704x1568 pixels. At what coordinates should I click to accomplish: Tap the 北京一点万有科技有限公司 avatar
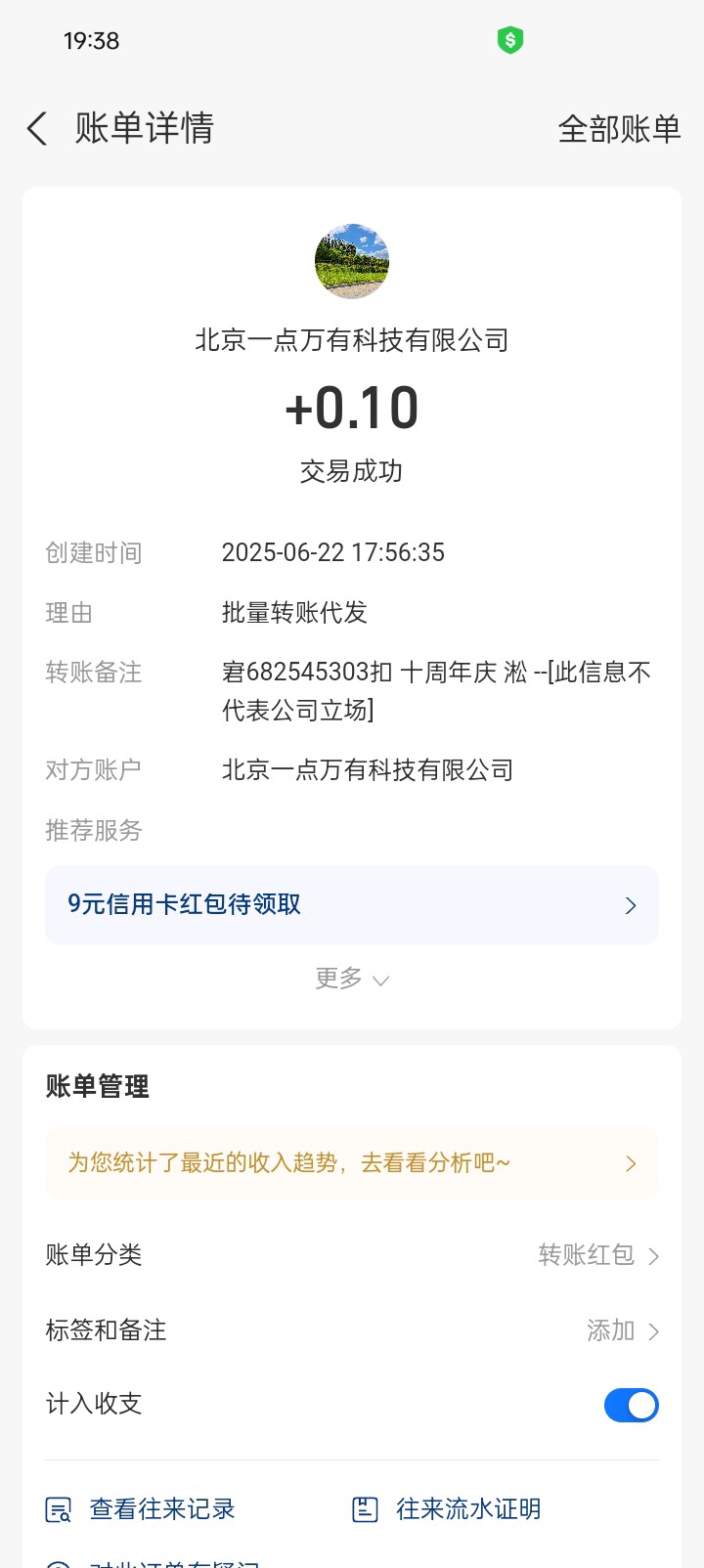[352, 261]
